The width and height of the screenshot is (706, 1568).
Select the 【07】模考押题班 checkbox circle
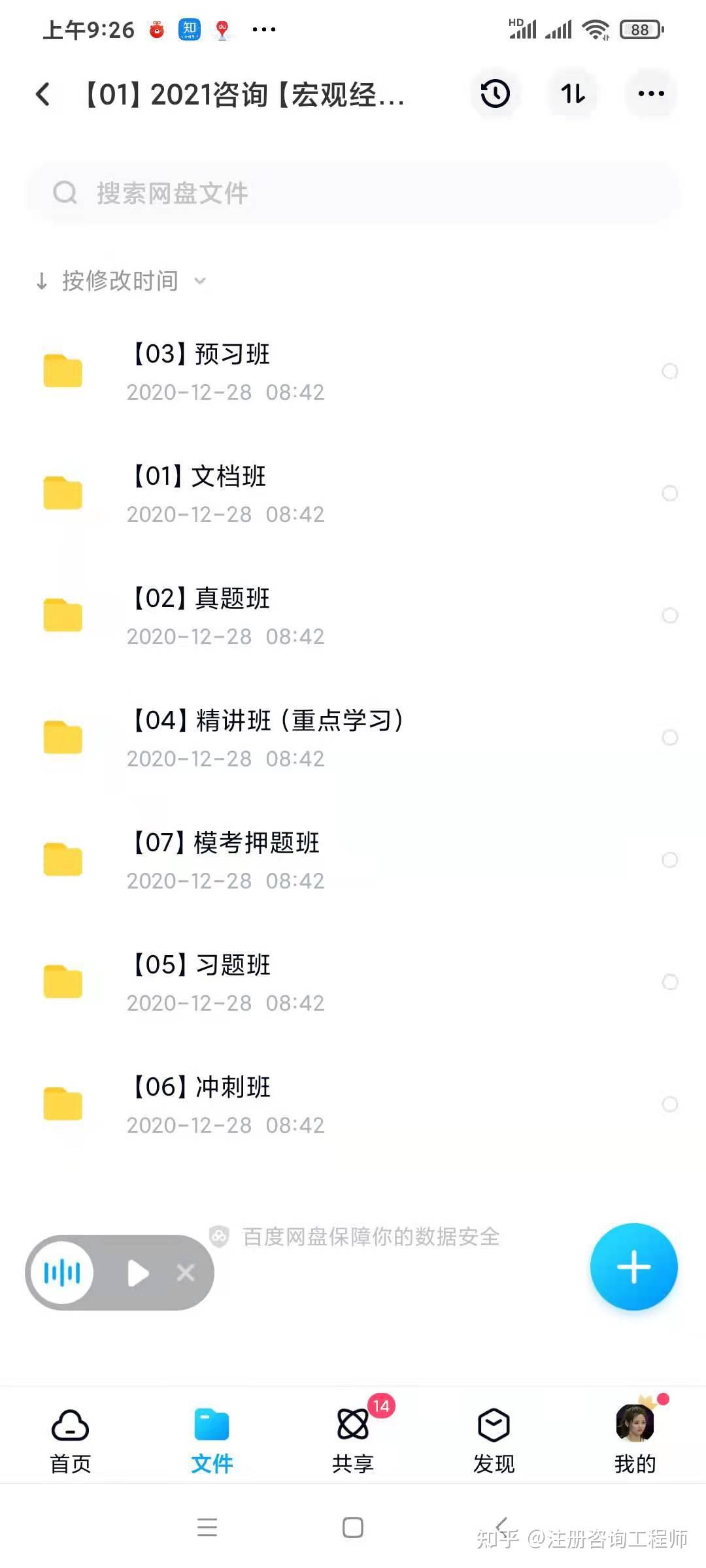click(670, 860)
